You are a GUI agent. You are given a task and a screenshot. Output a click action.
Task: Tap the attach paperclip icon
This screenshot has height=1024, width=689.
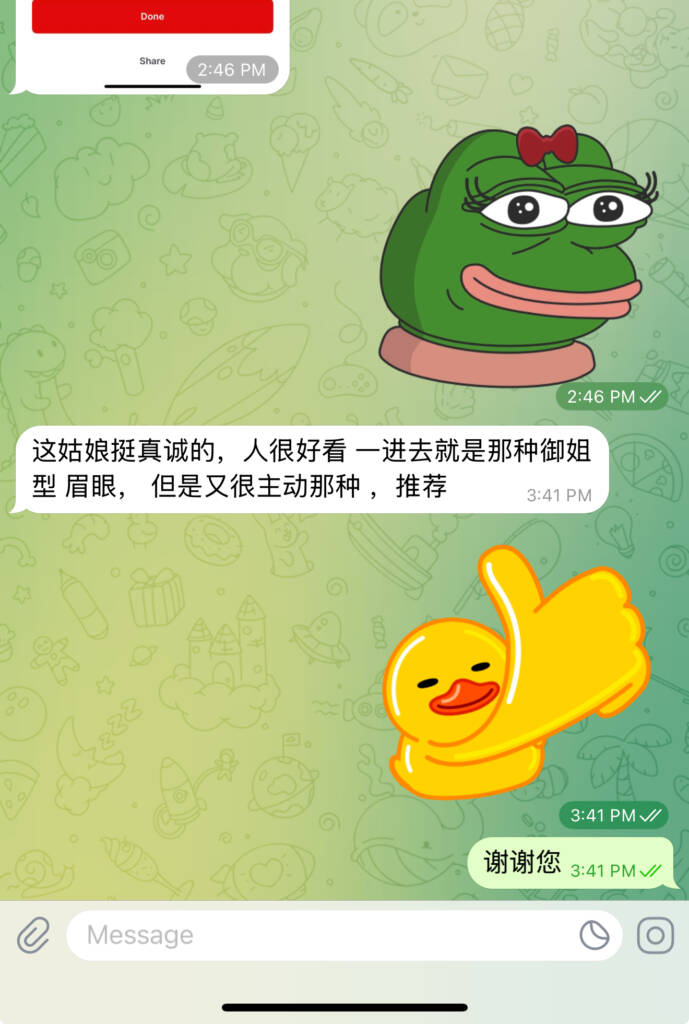coord(33,936)
